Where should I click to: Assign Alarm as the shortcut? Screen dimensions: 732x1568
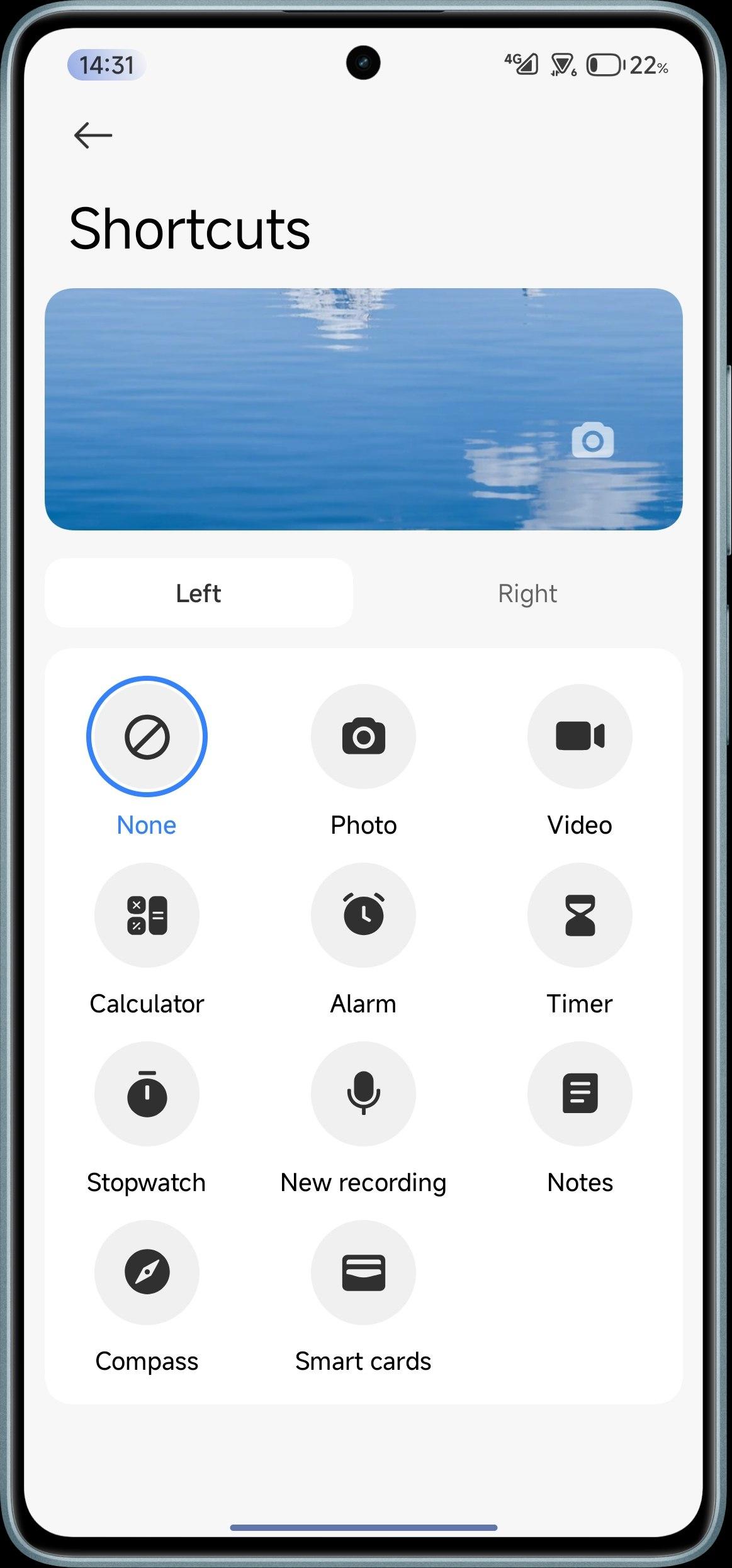click(363, 916)
